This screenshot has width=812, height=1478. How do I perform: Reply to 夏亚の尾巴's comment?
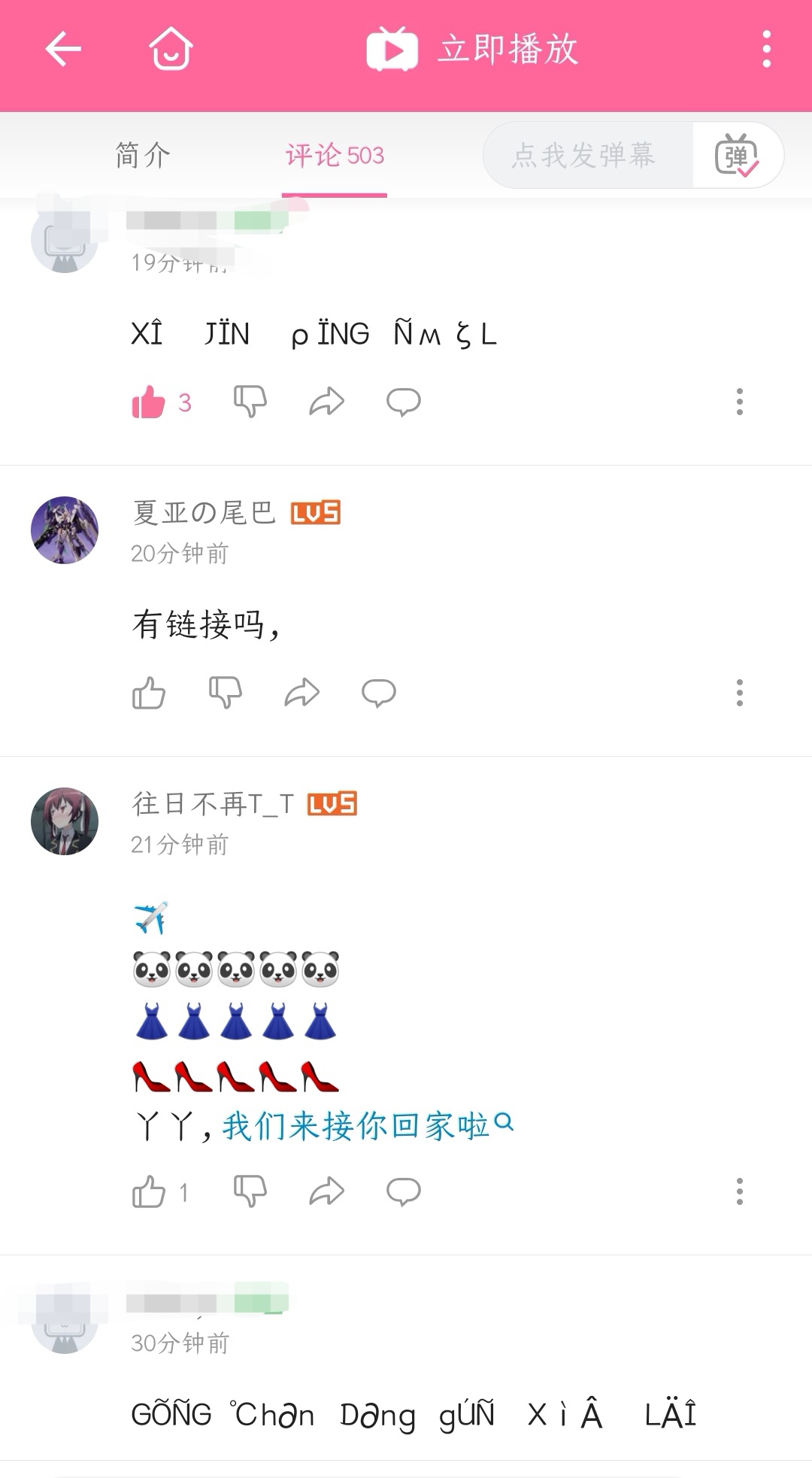379,693
